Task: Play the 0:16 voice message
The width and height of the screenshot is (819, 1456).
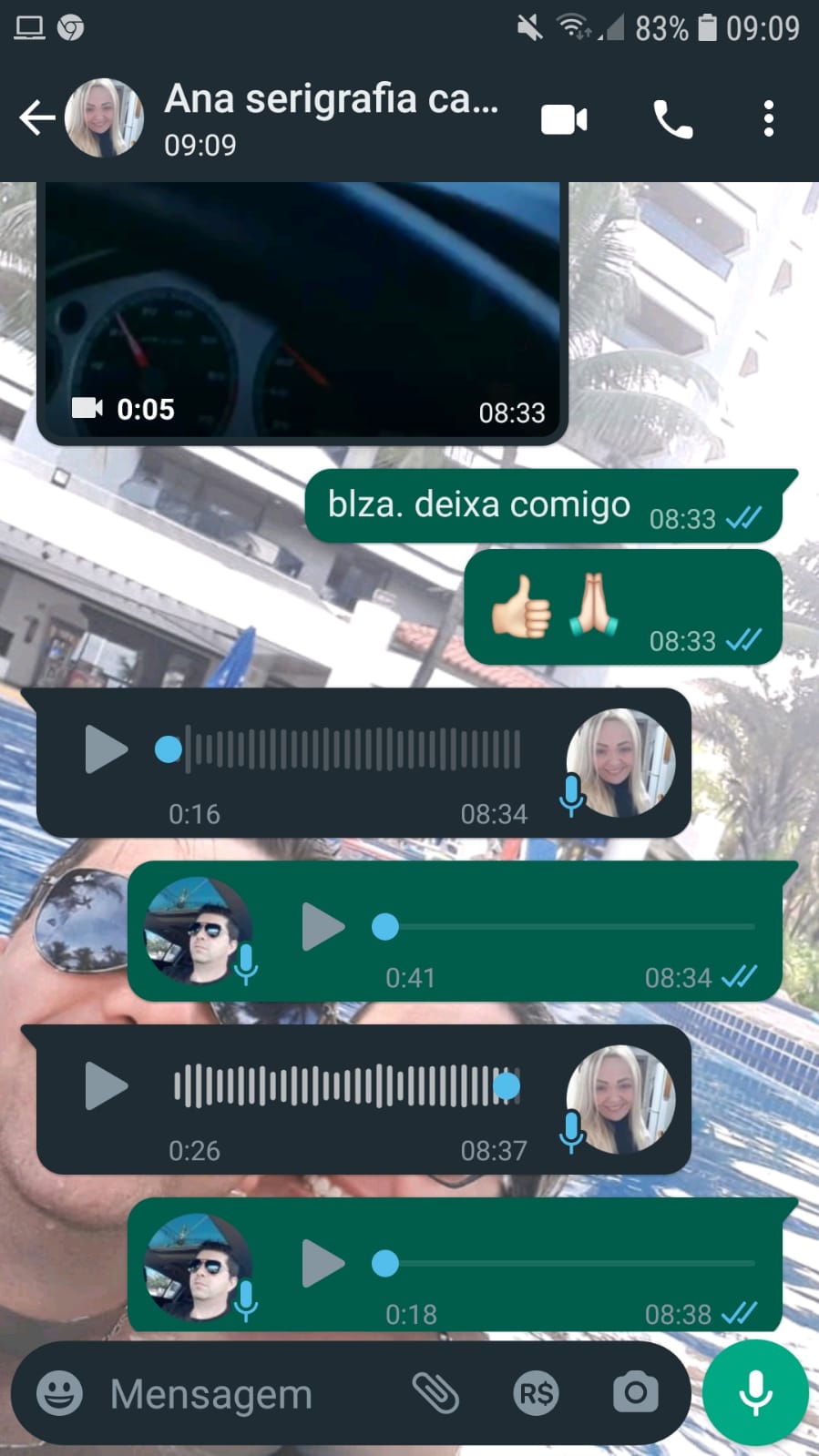Action: click(x=106, y=749)
